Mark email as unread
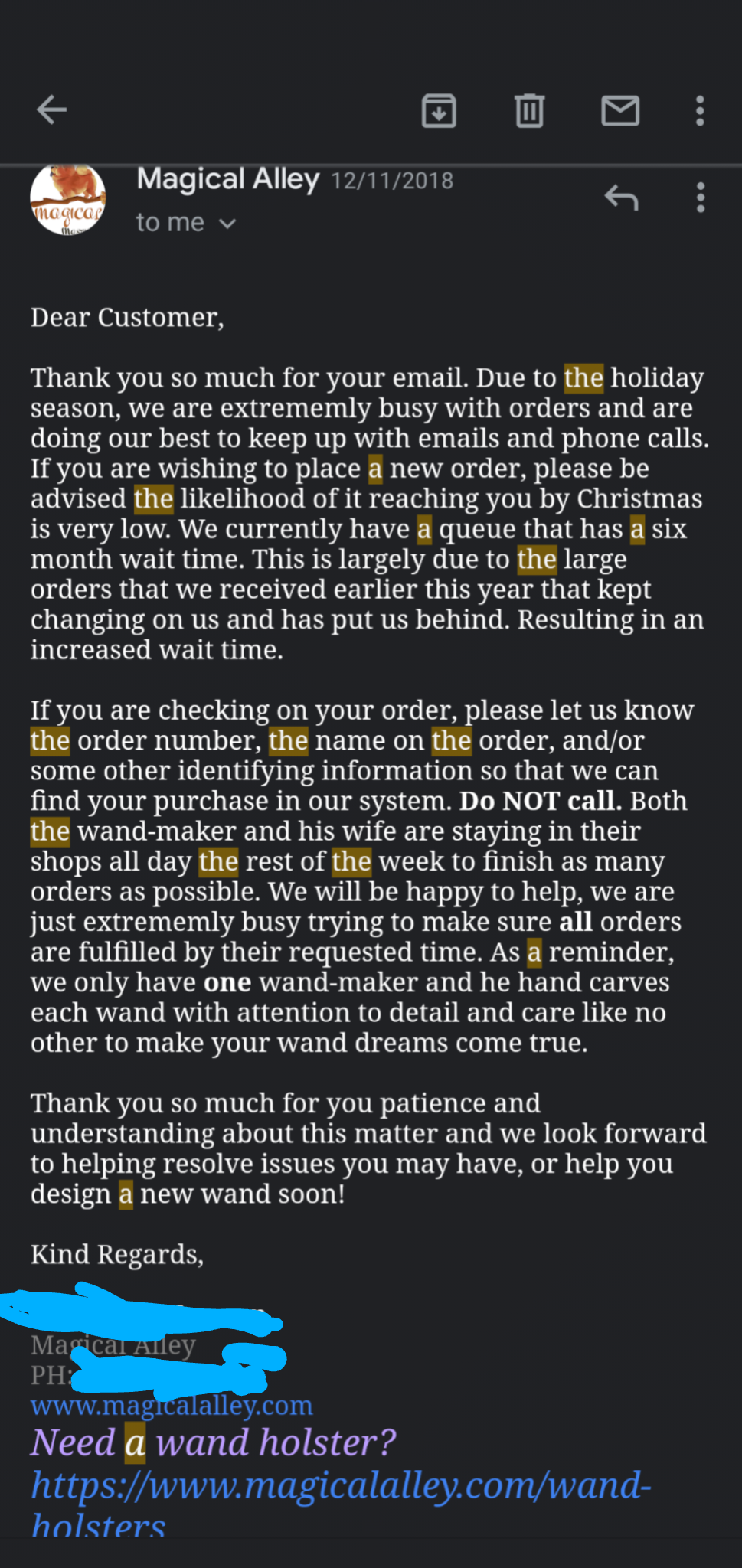 619,111
